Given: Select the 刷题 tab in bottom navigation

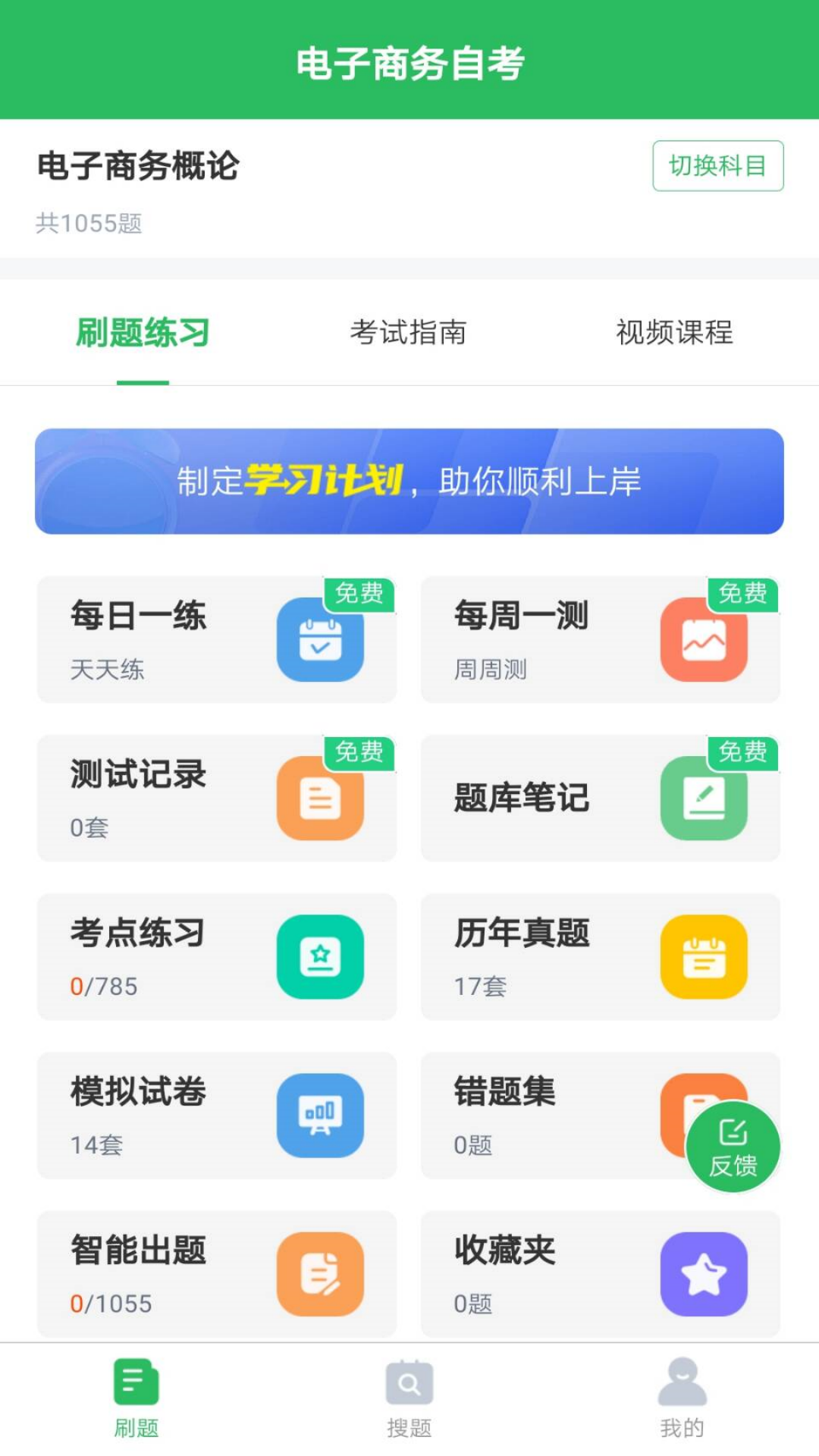Looking at the screenshot, I should coord(136,1403).
